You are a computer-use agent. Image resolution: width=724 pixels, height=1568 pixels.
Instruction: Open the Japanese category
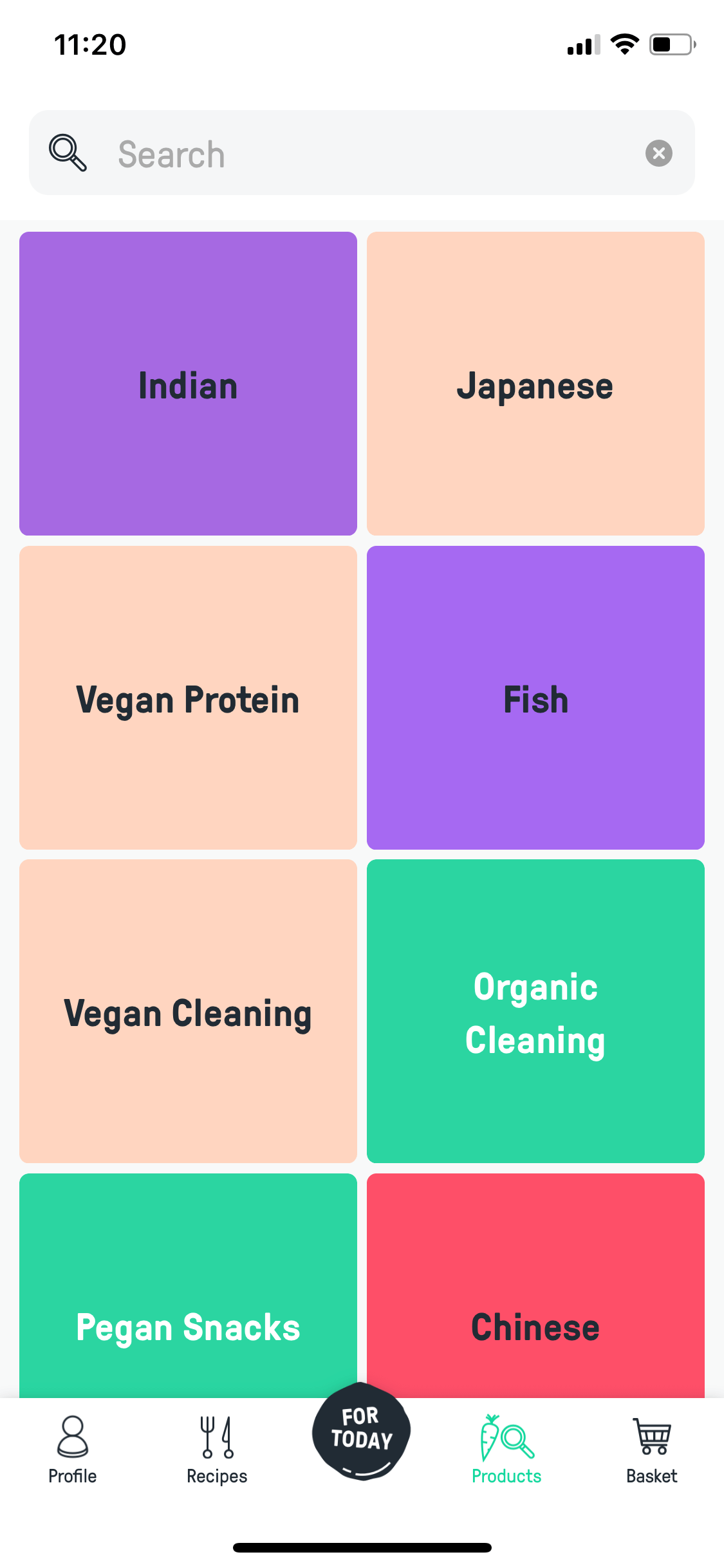[535, 384]
